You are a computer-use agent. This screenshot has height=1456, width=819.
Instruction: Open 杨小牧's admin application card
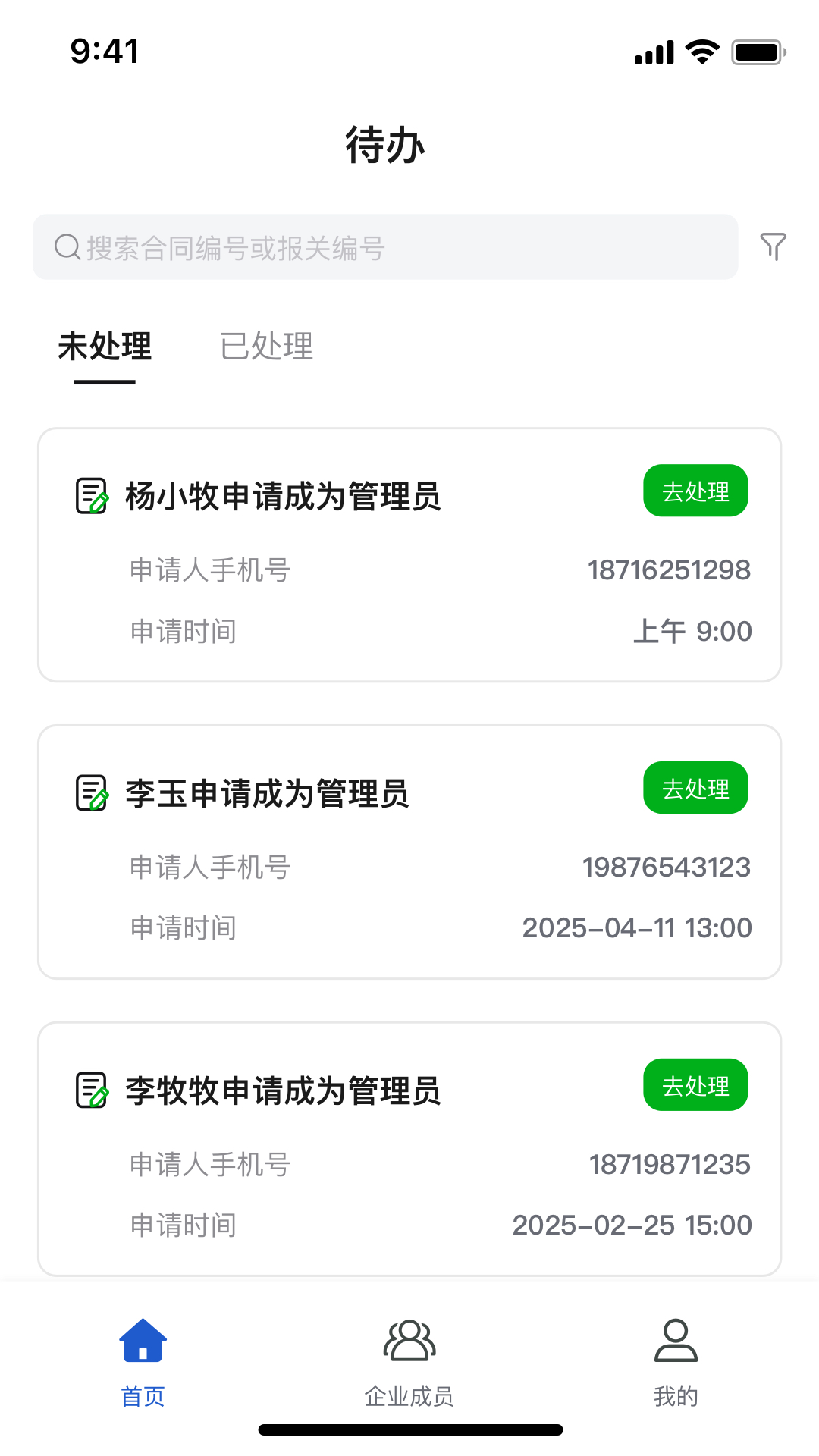409,550
